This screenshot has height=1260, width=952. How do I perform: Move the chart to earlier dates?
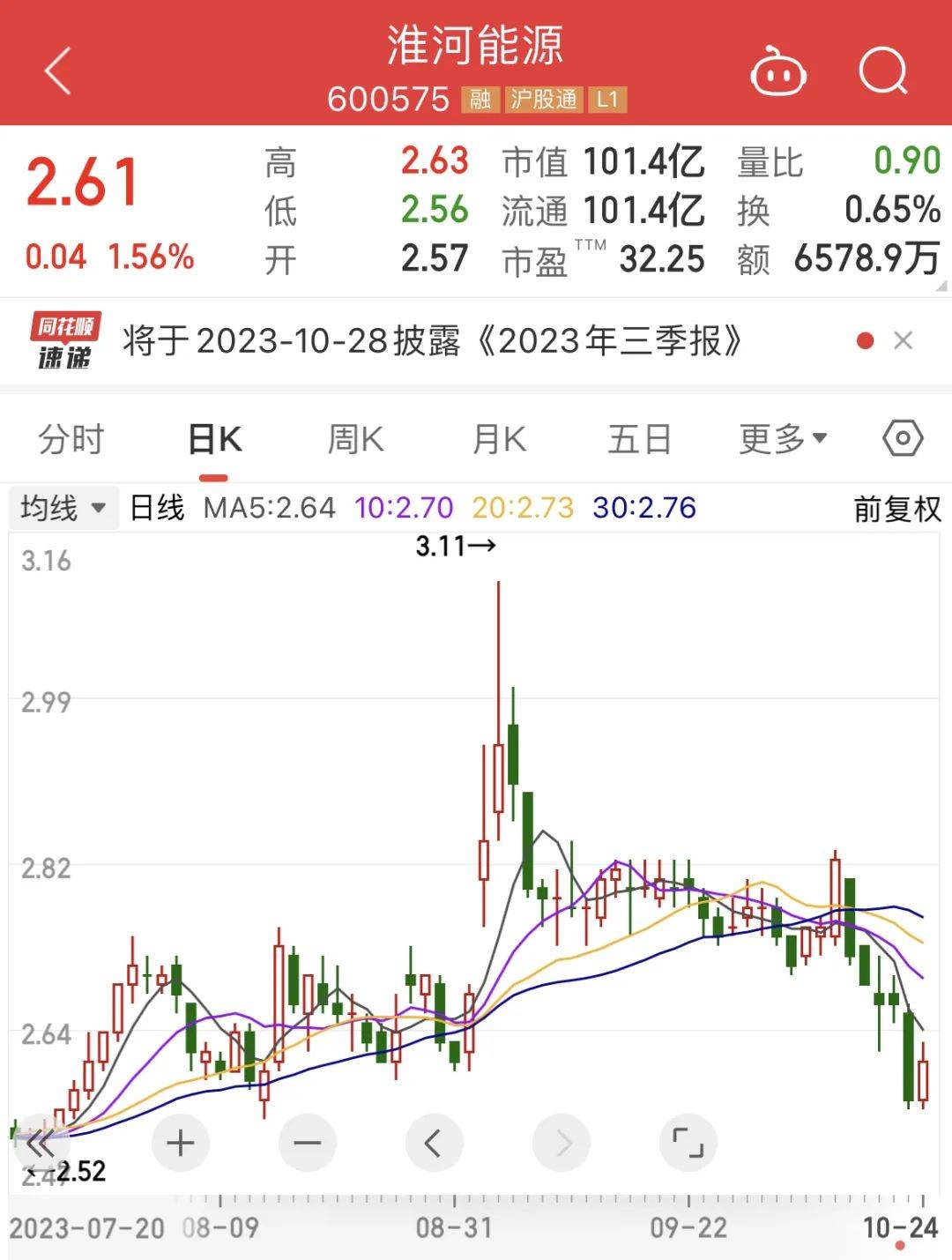[x=434, y=1144]
